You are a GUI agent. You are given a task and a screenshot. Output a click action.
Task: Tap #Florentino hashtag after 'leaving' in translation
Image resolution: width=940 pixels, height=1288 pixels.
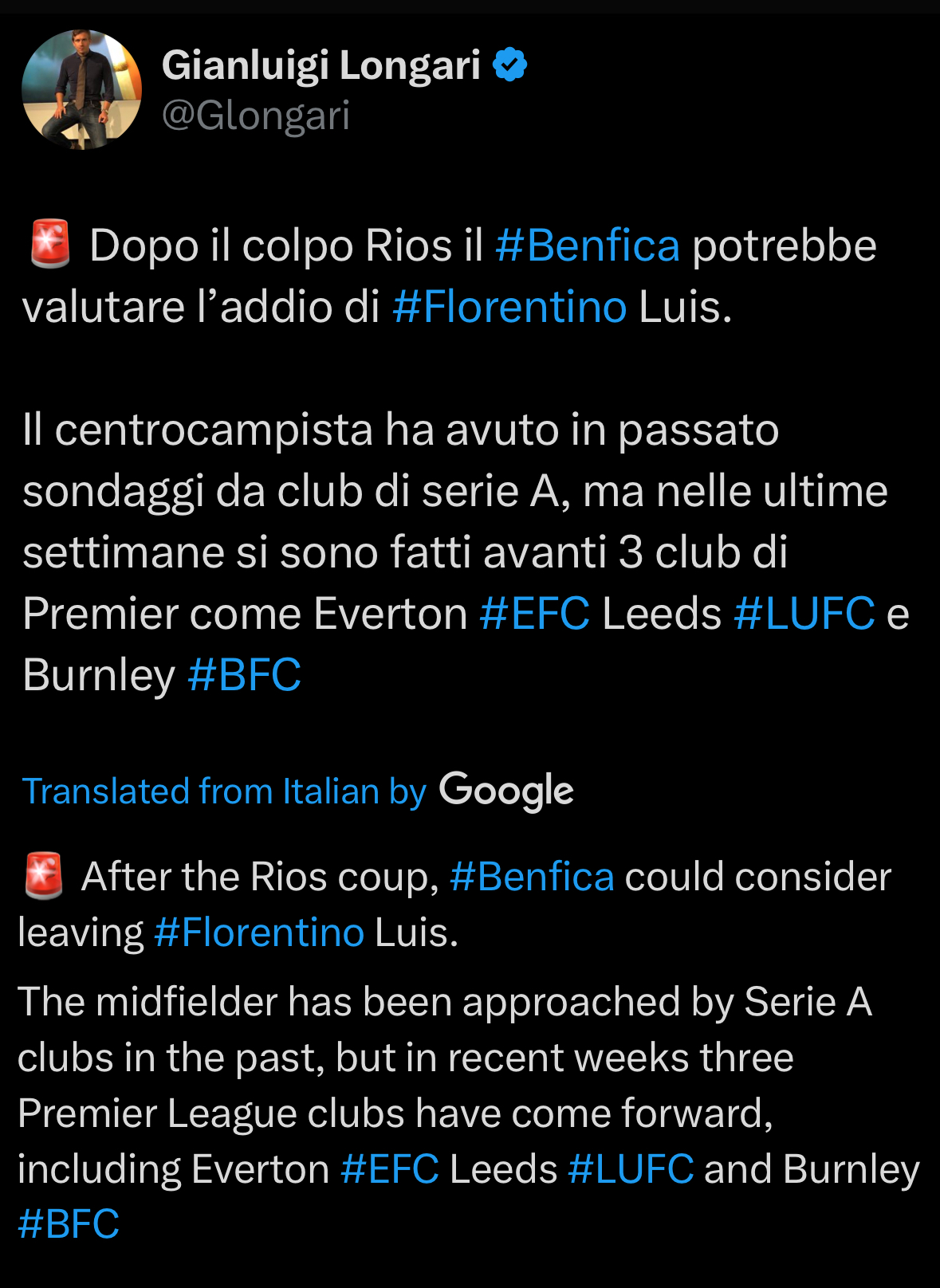[x=259, y=933]
